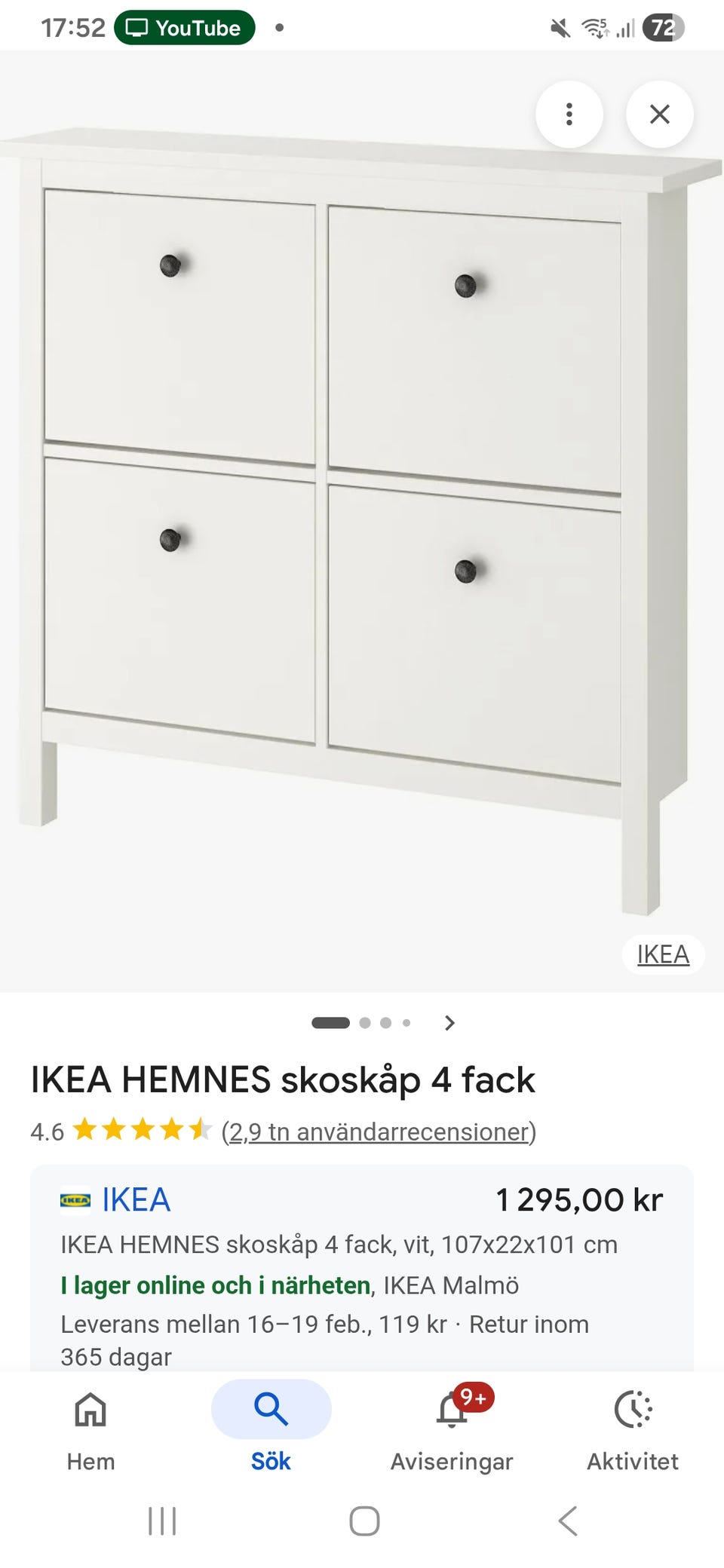
Task: Advance images with the right chevron arrow
Action: (450, 1023)
